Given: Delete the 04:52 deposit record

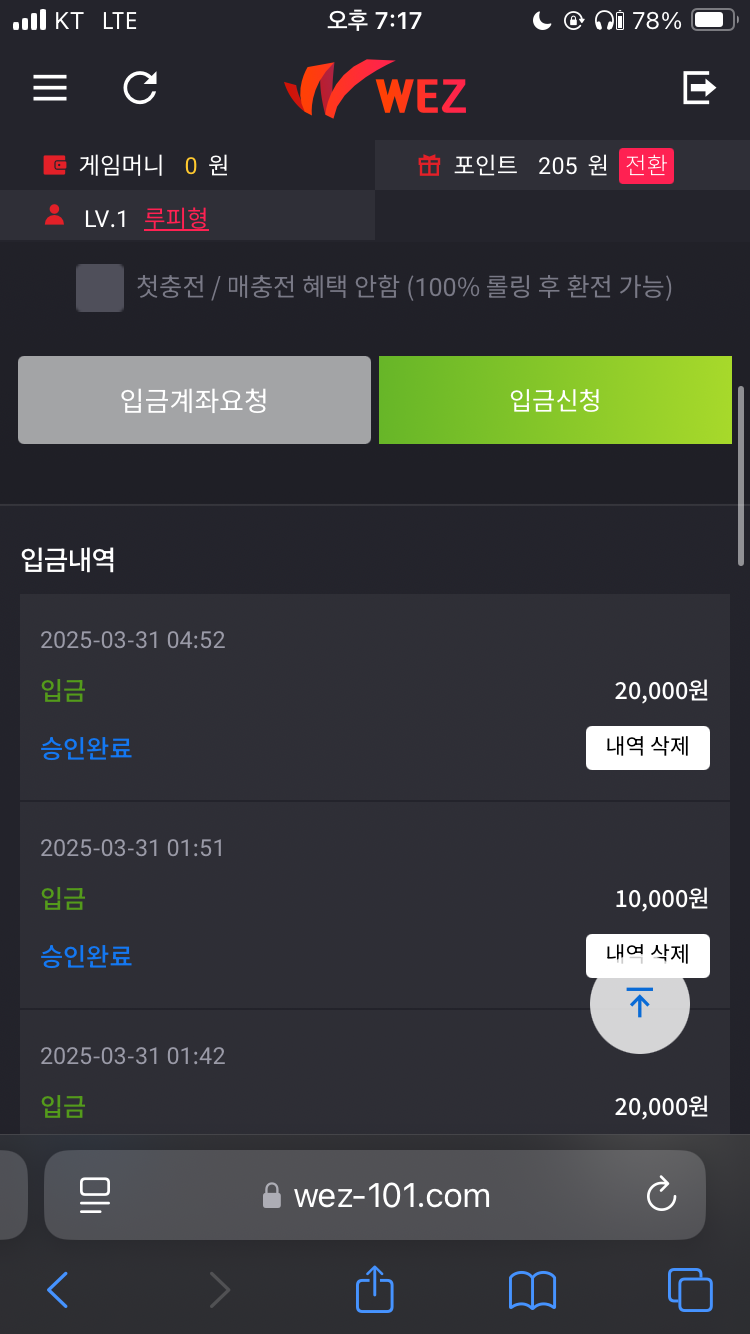Looking at the screenshot, I should [x=648, y=748].
